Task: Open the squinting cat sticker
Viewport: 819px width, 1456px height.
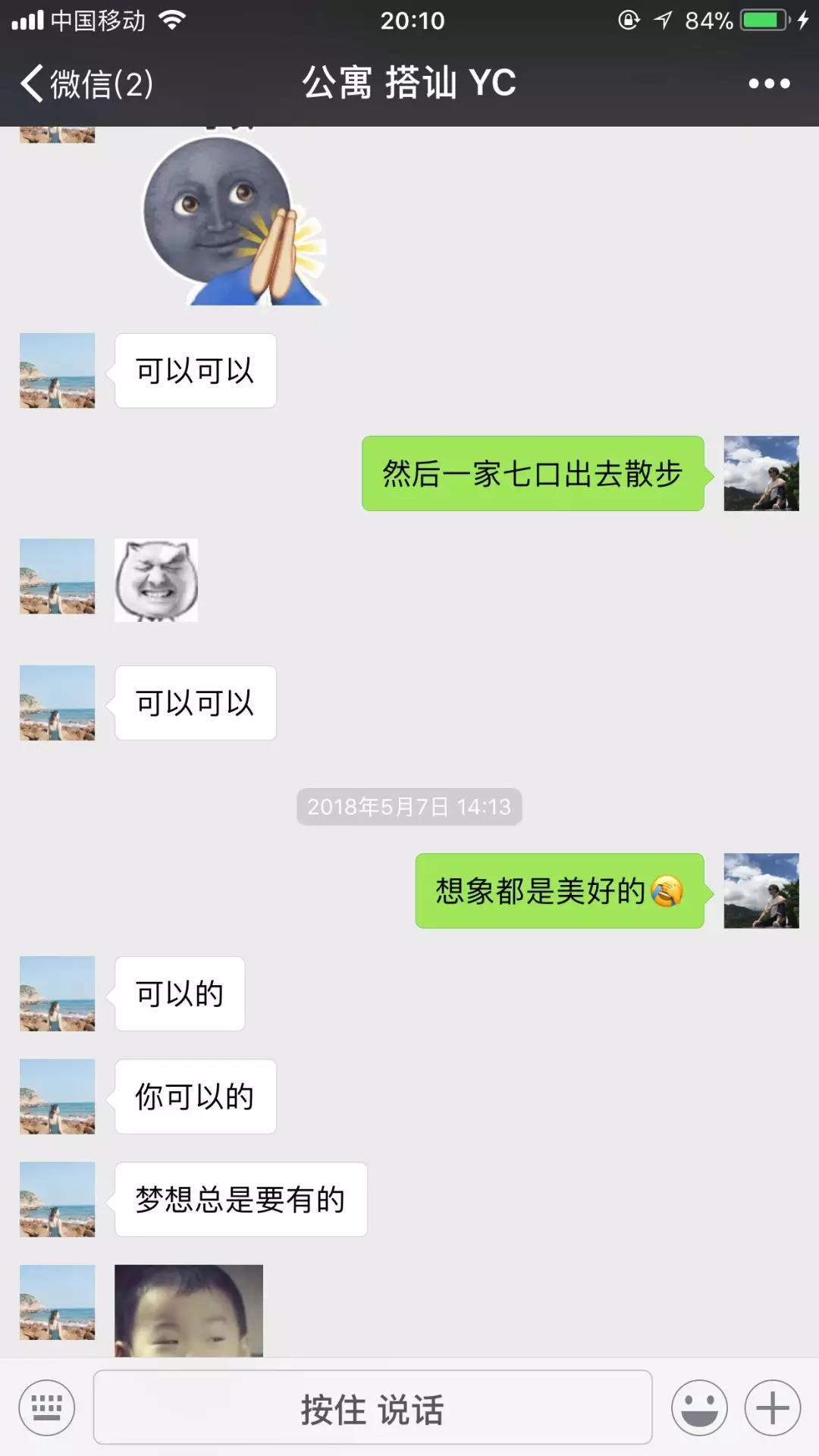Action: [x=156, y=580]
